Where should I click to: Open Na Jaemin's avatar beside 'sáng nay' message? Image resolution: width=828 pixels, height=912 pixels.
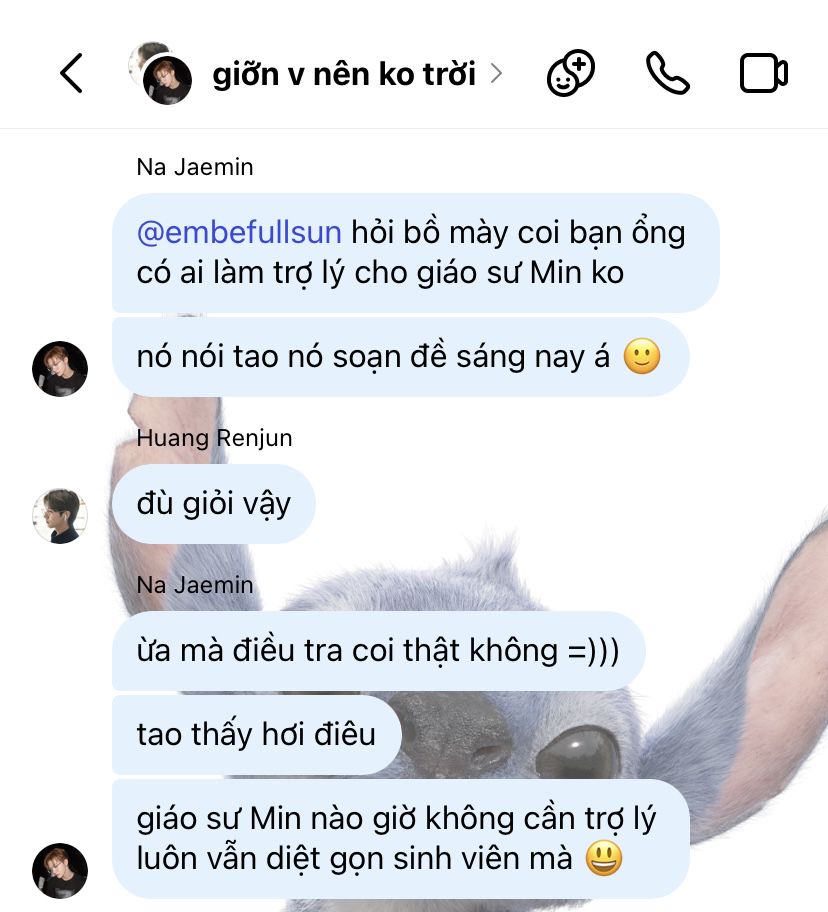tap(60, 368)
